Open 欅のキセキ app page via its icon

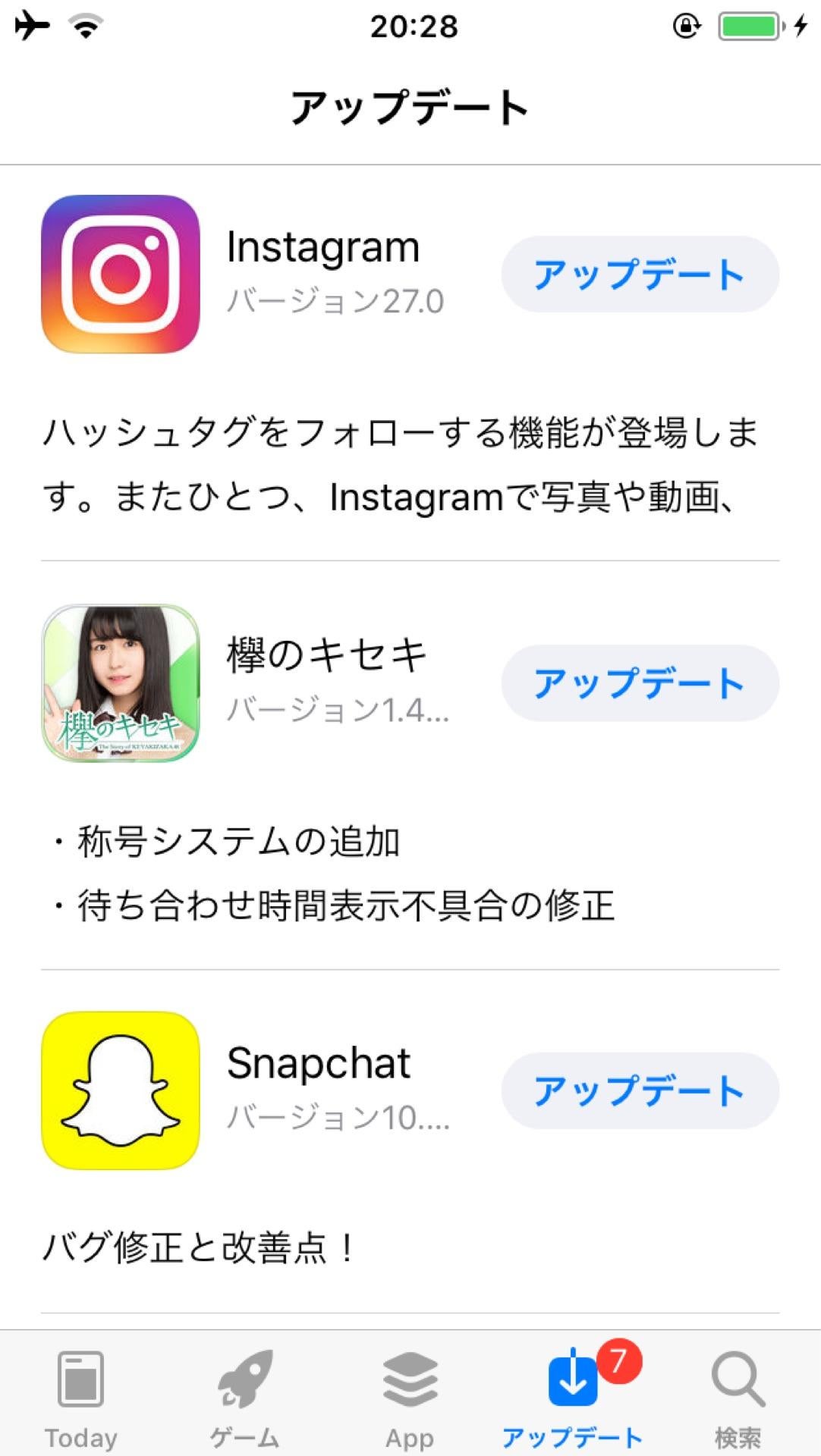click(x=121, y=683)
